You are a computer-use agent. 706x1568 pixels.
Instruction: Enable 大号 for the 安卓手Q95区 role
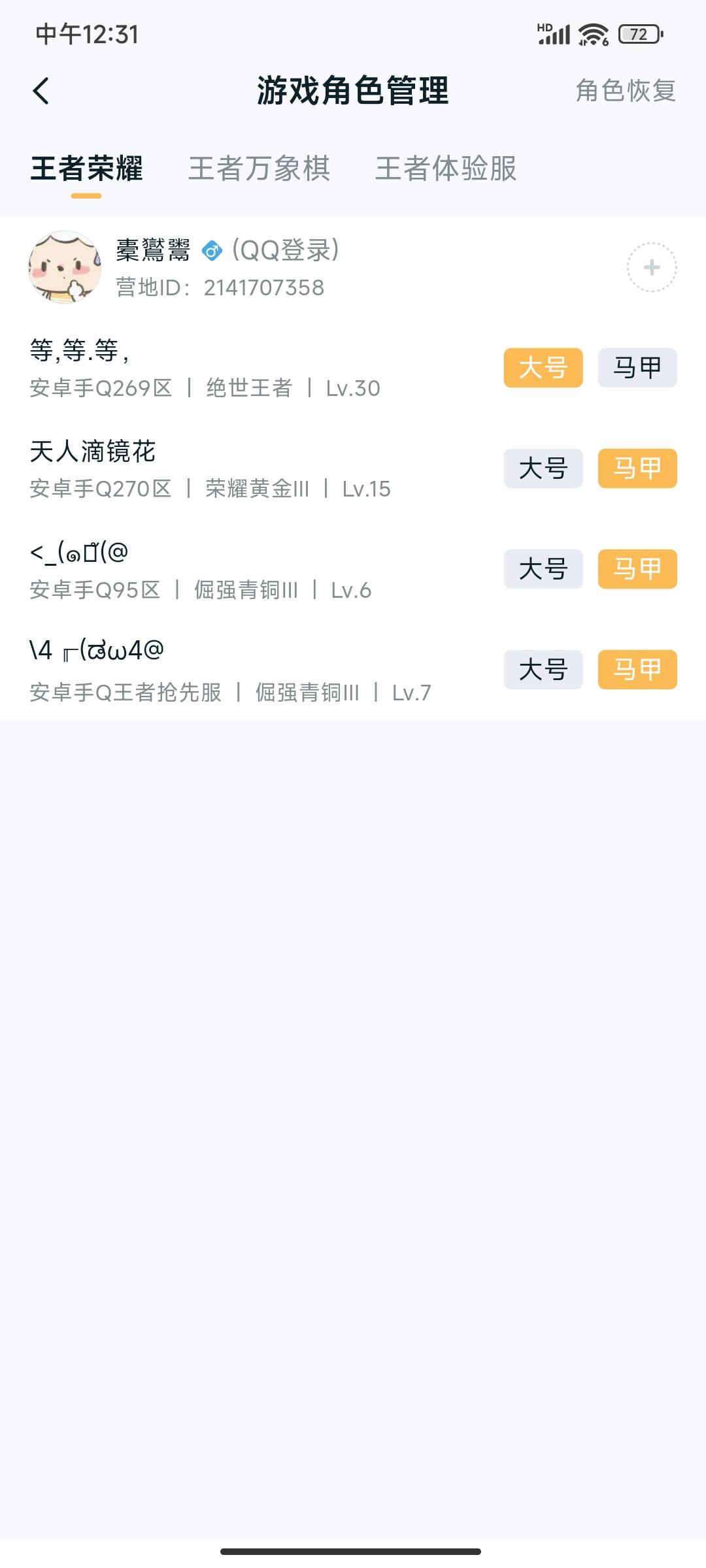coord(543,569)
